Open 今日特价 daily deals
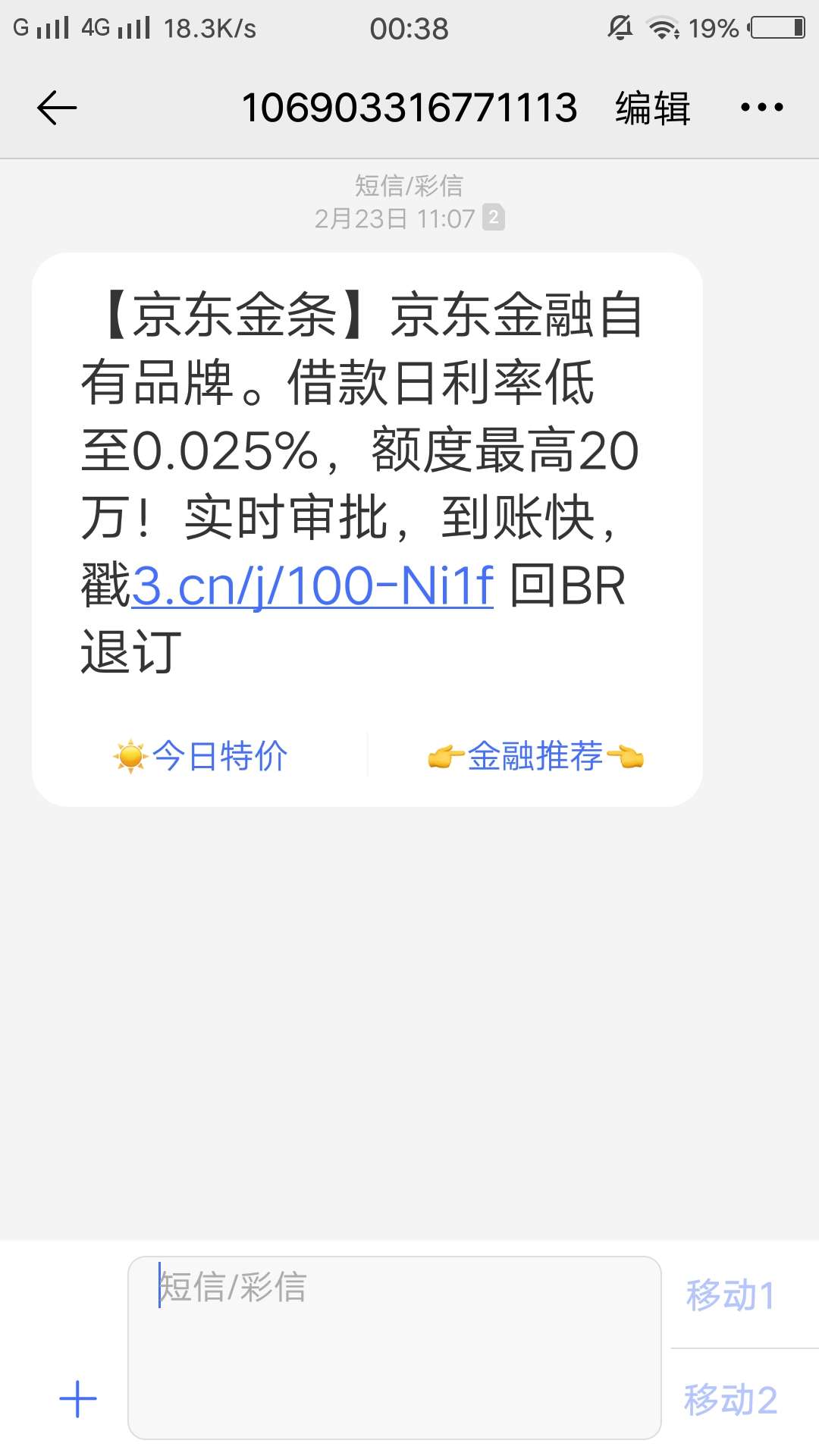Viewport: 819px width, 1456px height. point(200,756)
